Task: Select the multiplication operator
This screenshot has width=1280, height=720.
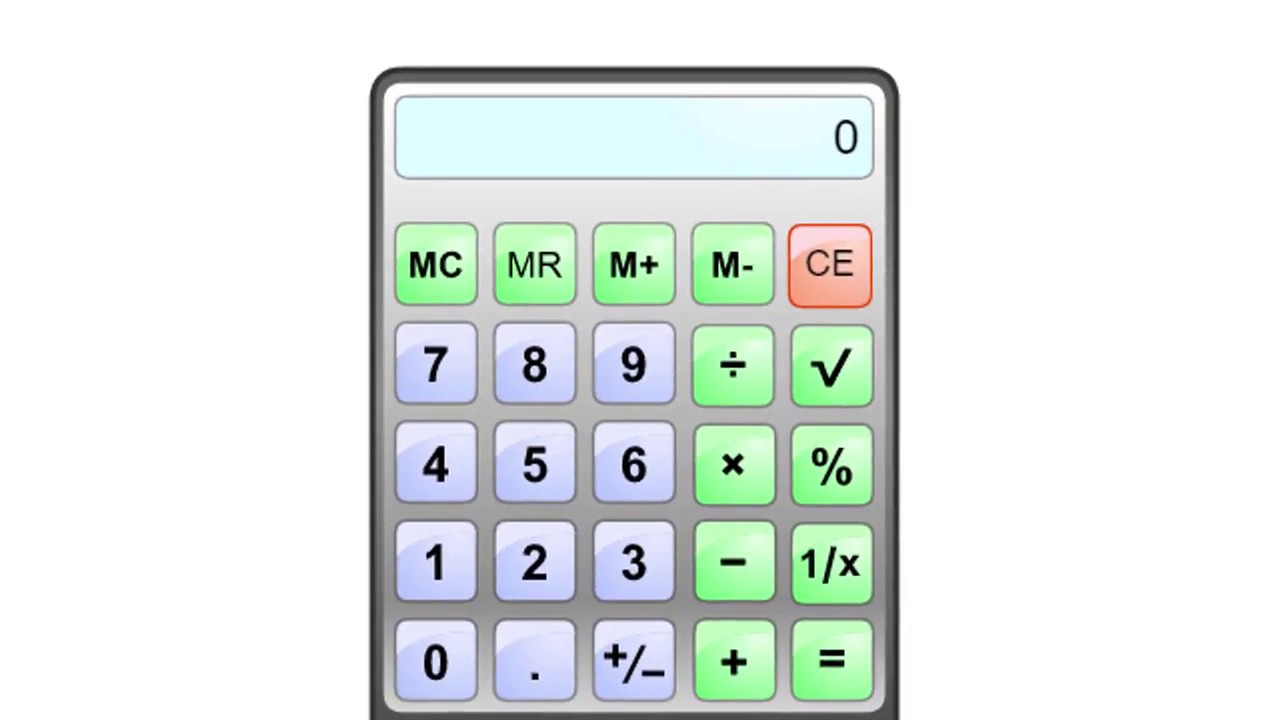Action: click(x=733, y=464)
